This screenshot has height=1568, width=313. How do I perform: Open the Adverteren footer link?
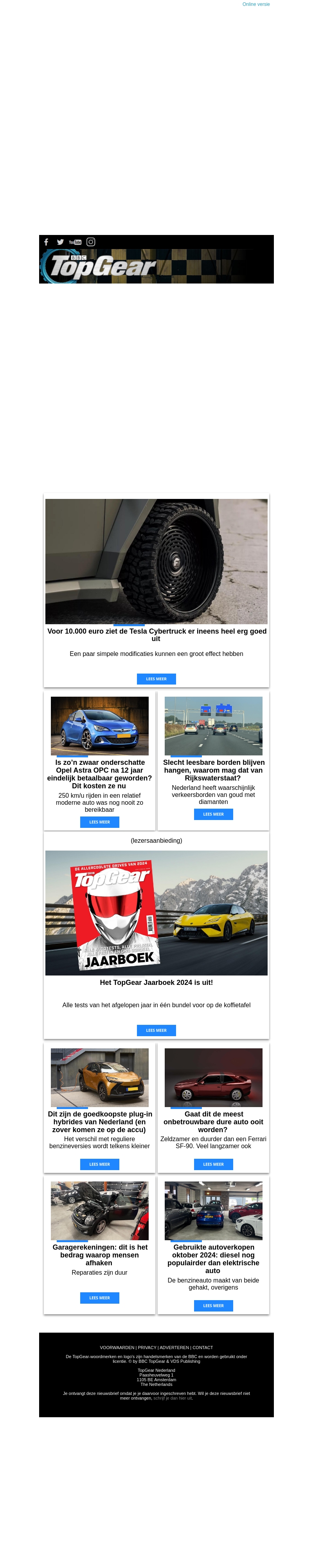[x=174, y=1347]
